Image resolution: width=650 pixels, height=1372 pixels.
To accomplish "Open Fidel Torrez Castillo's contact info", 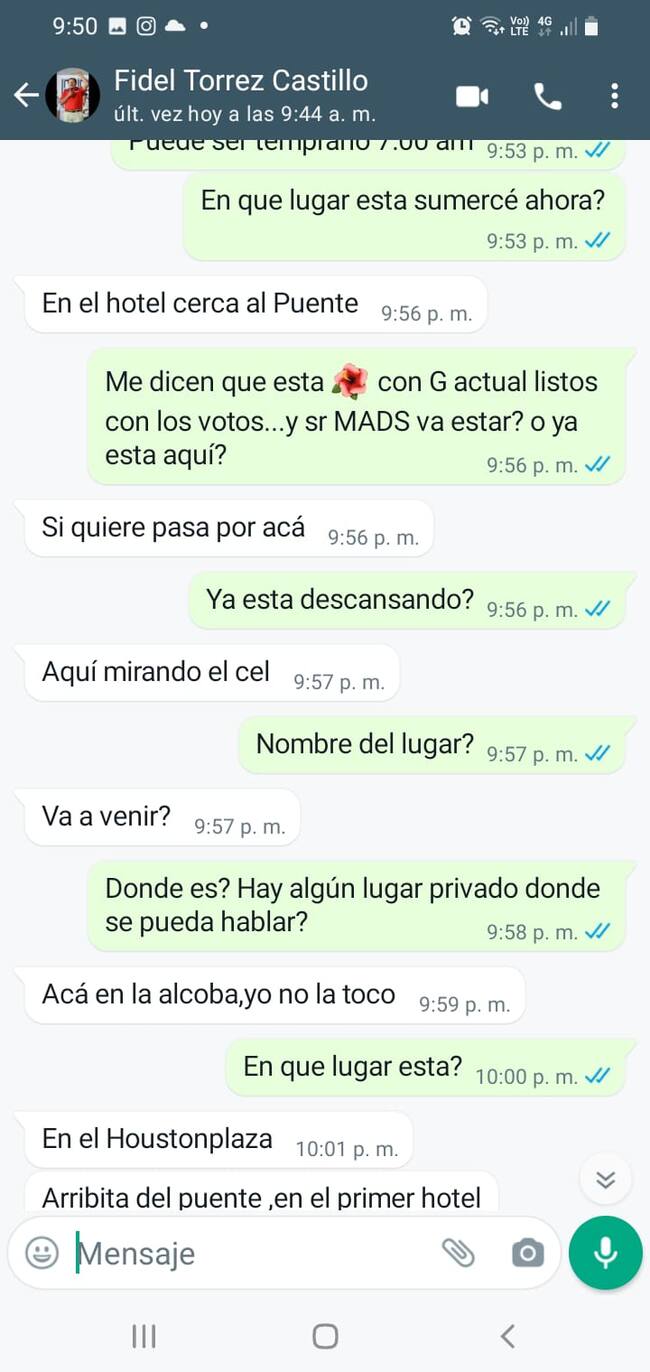I will click(x=240, y=95).
